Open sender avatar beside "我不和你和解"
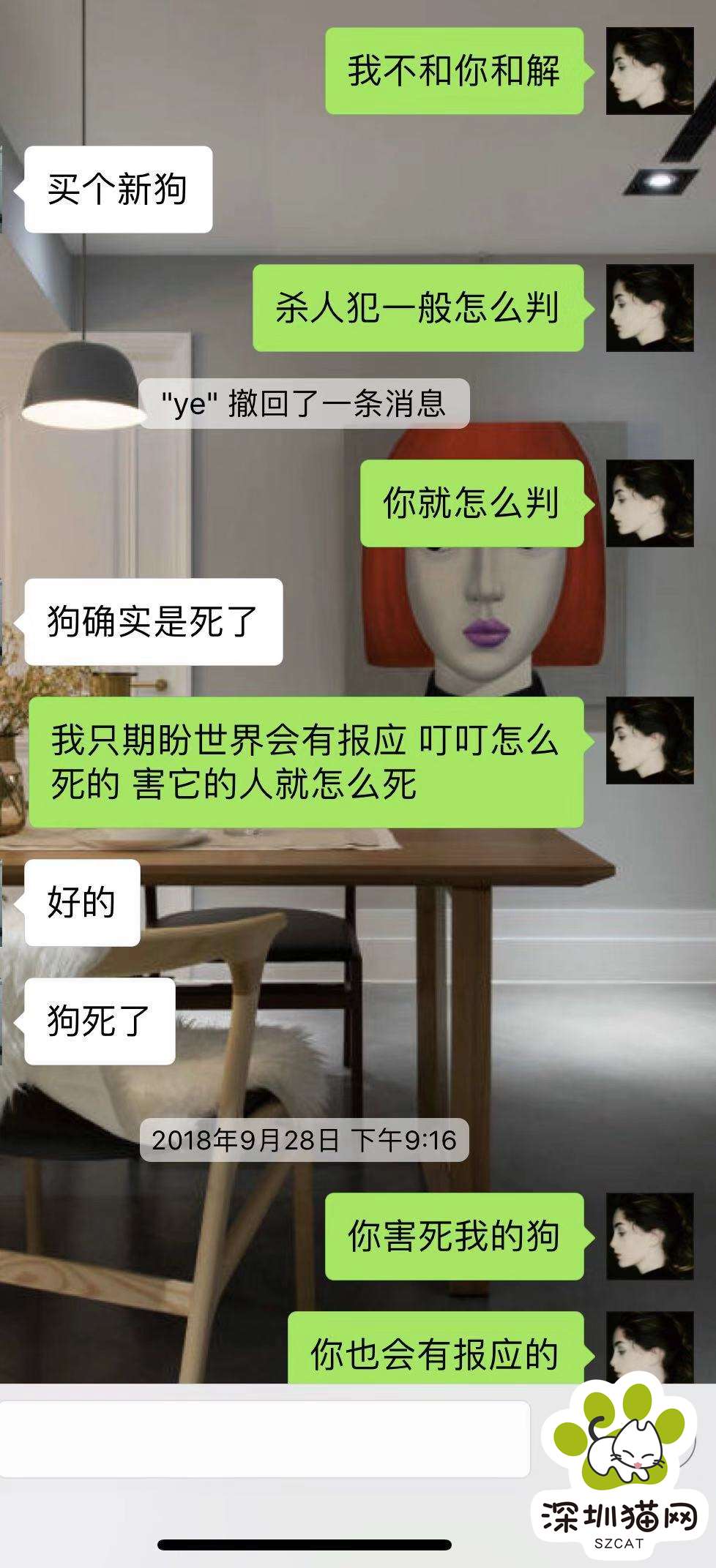This screenshot has width=716, height=1568. pyautogui.click(x=649, y=71)
